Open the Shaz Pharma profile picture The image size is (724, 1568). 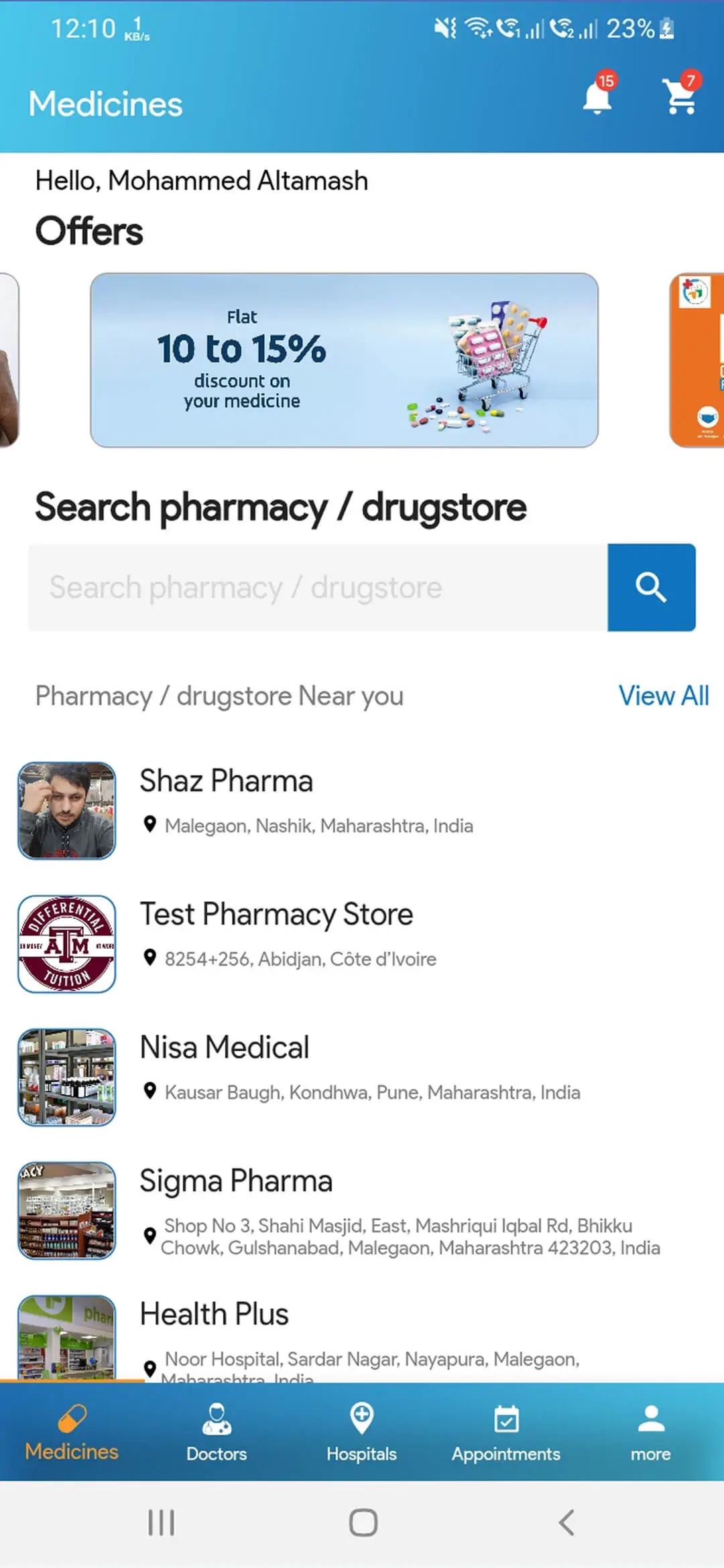point(66,811)
